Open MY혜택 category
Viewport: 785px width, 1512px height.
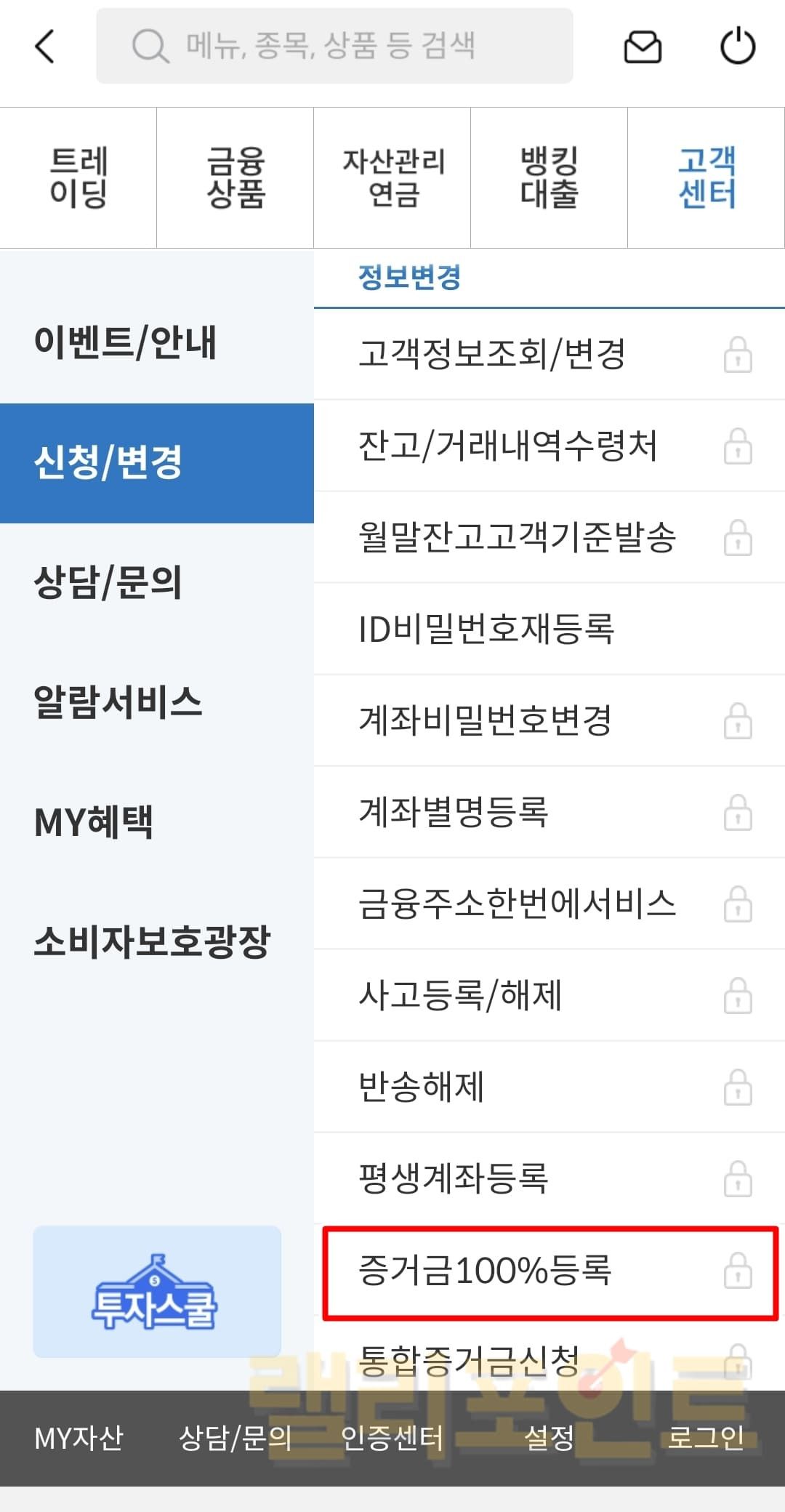pyautogui.click(x=94, y=822)
